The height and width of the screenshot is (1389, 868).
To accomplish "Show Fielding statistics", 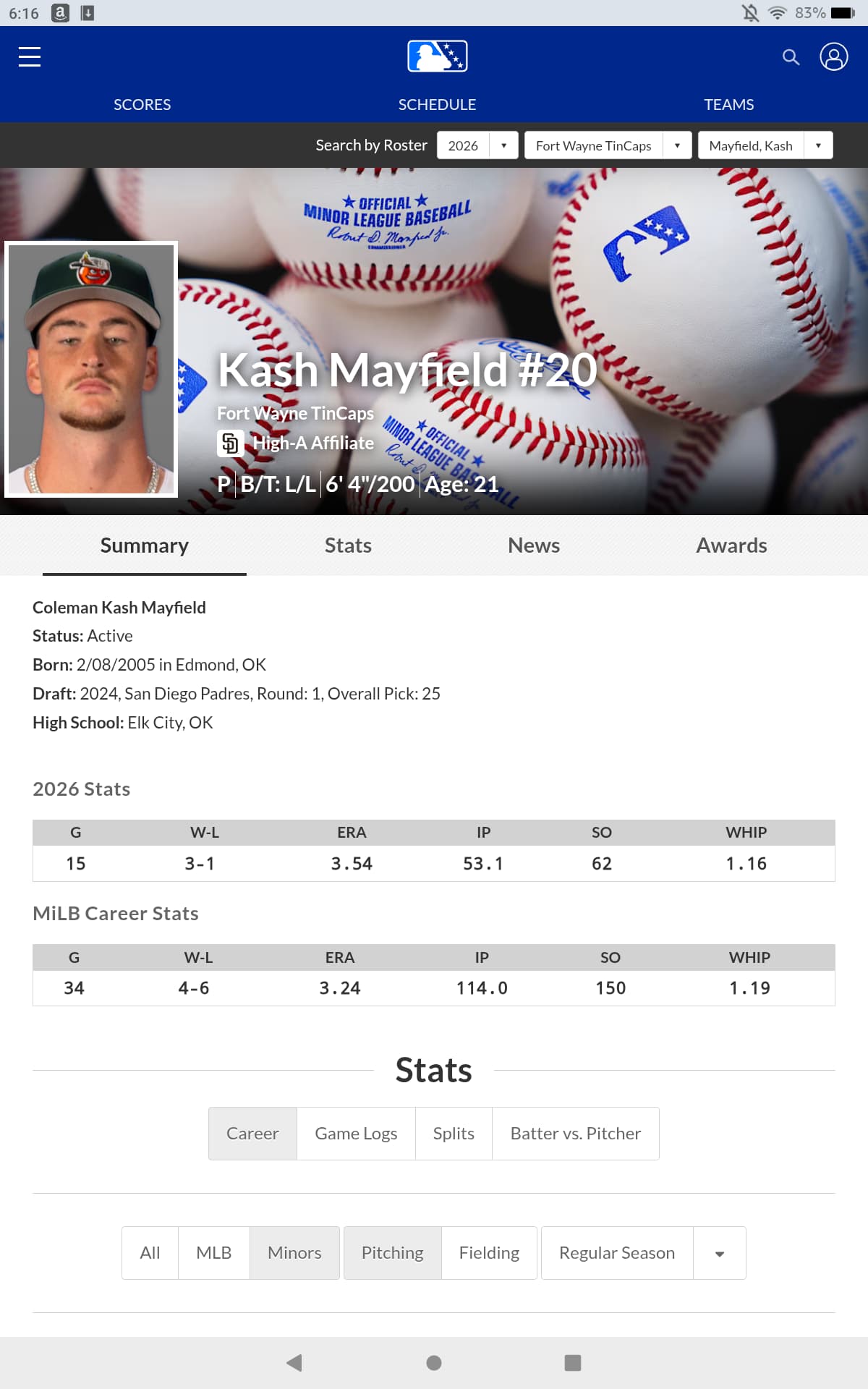I will click(489, 1253).
